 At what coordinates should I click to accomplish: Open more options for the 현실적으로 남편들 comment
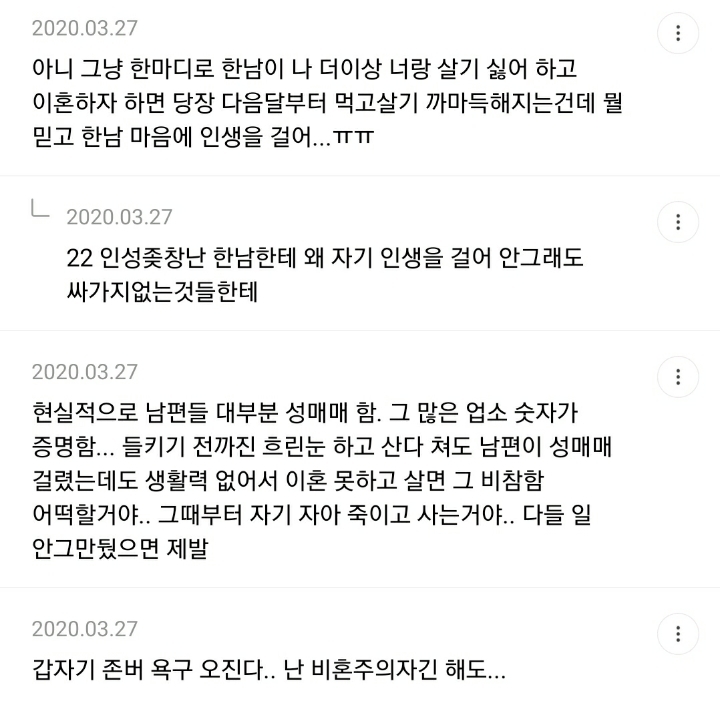678,377
